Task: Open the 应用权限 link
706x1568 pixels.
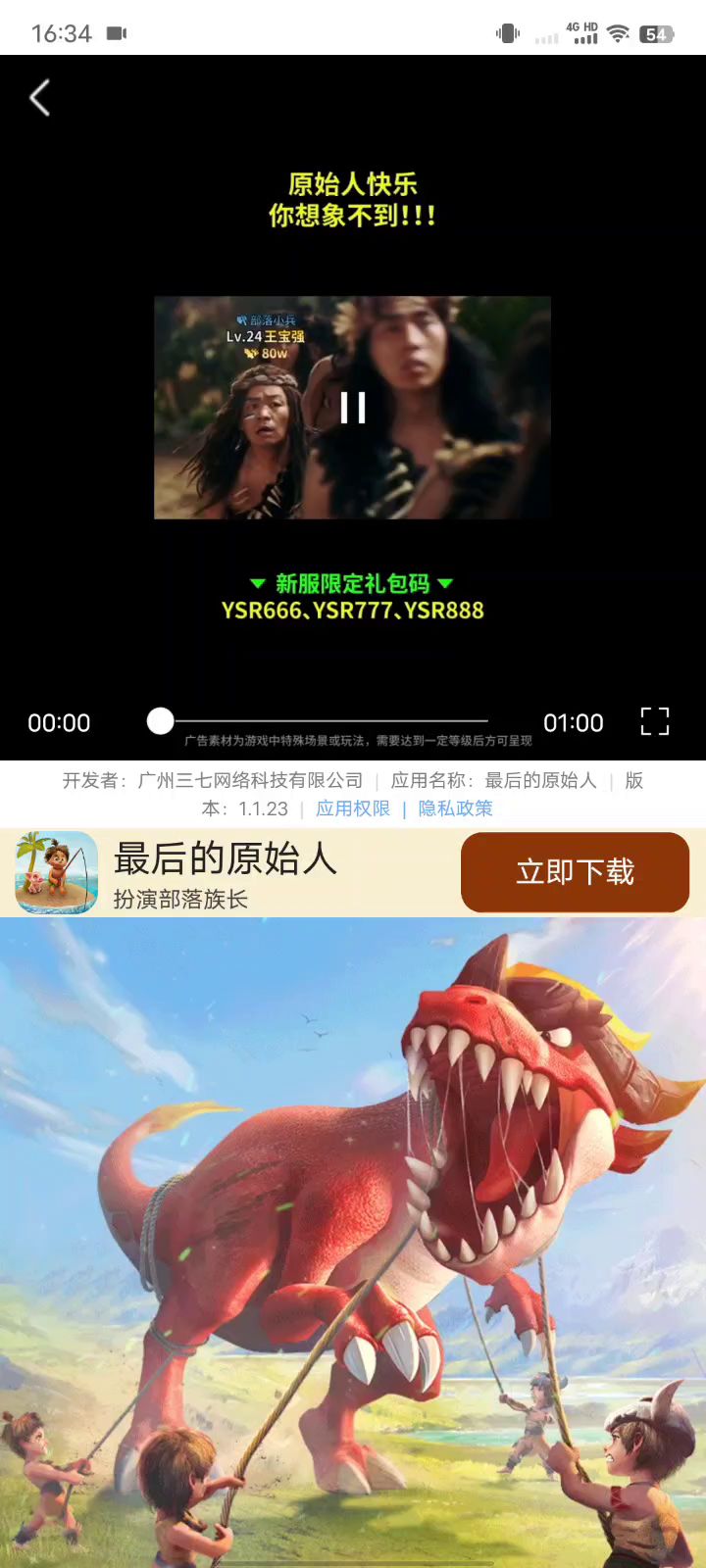Action: 353,808
